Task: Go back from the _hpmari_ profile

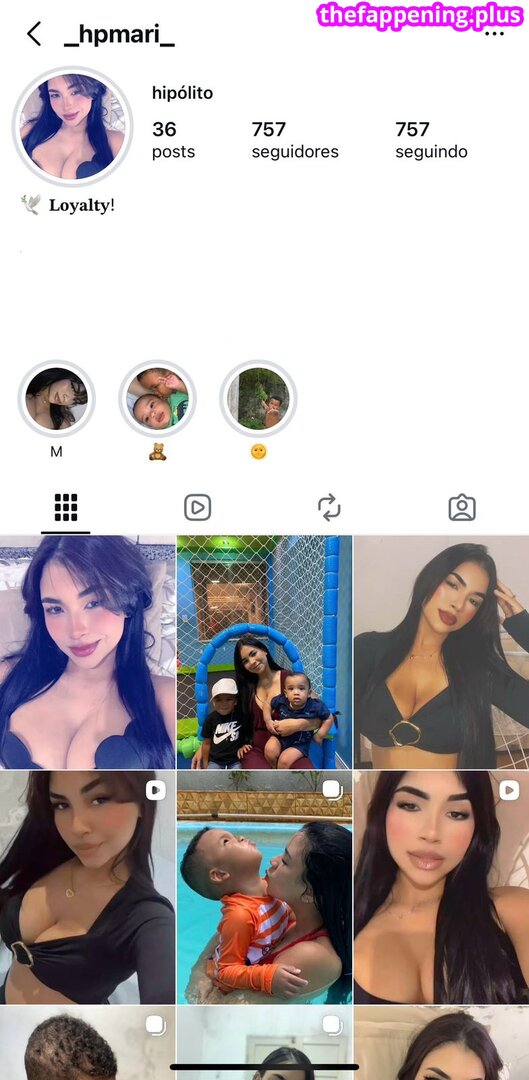Action: click(34, 33)
